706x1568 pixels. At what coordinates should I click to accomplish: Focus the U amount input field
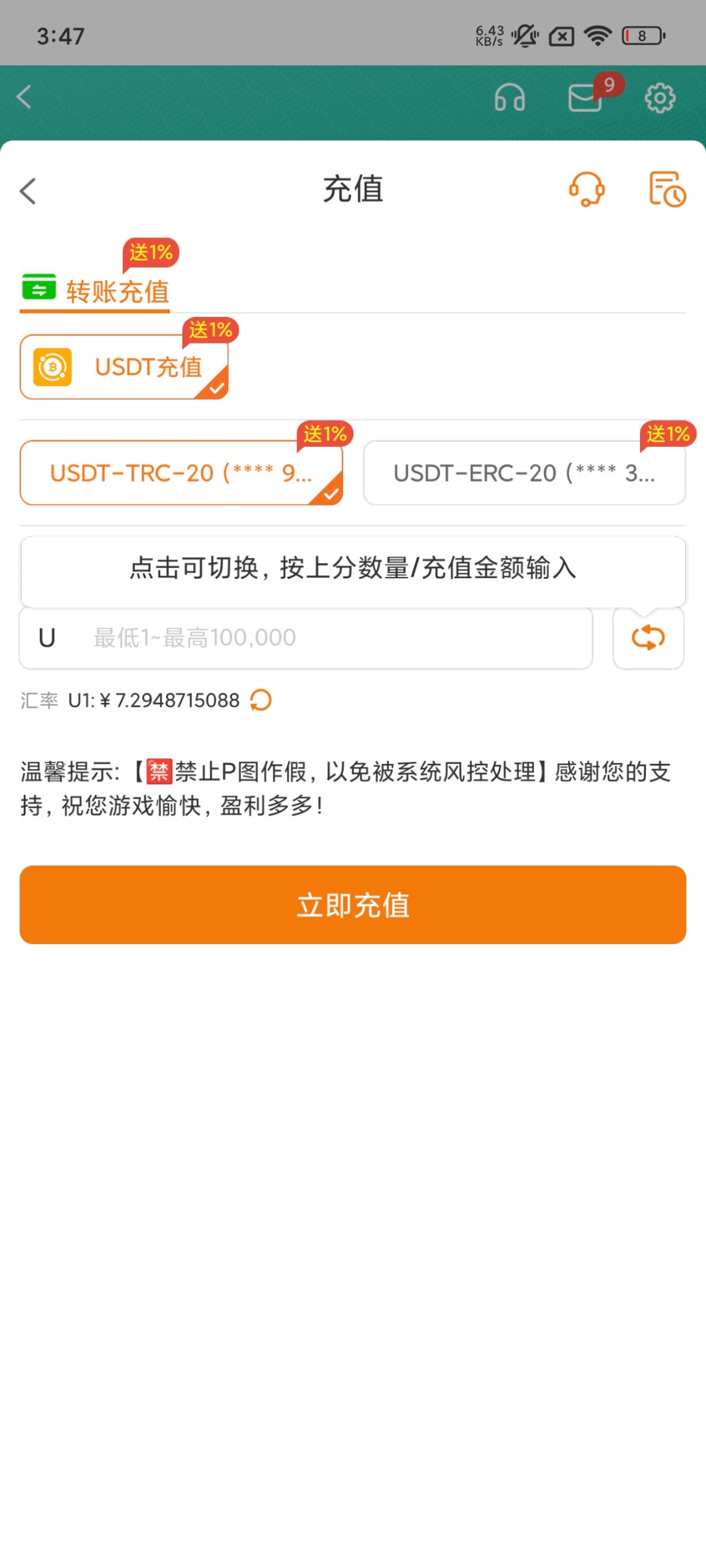pyautogui.click(x=306, y=638)
